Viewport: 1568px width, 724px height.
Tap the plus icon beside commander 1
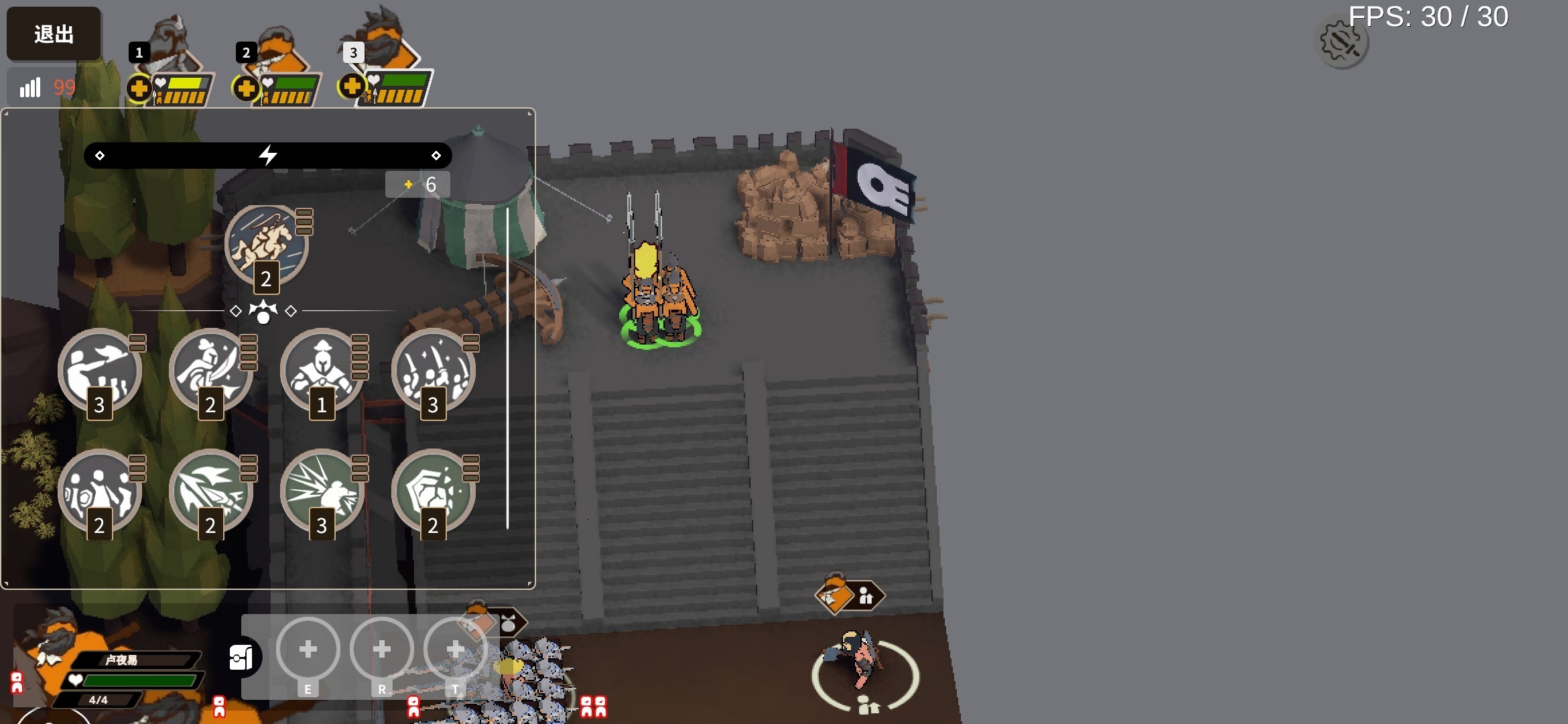(139, 88)
